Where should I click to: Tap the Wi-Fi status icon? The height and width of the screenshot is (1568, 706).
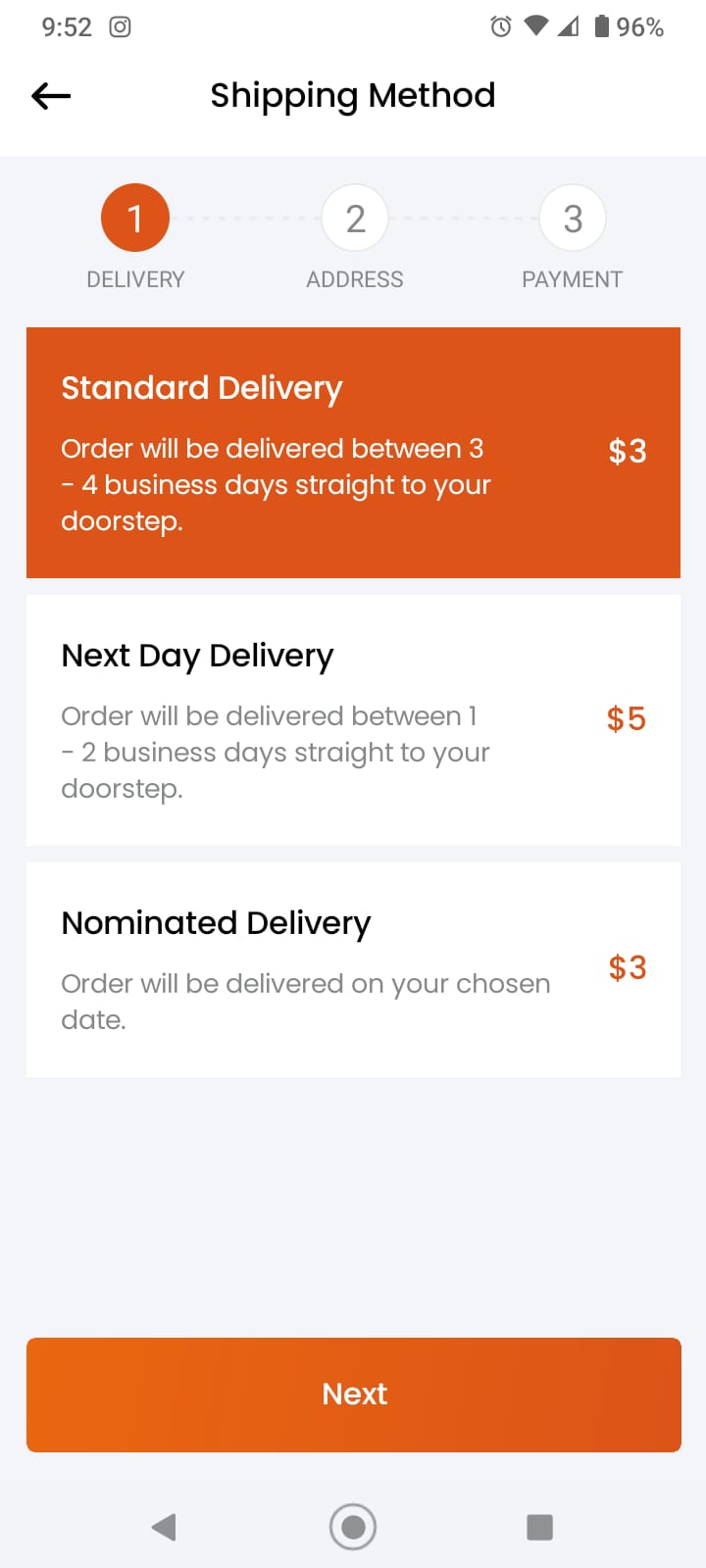pyautogui.click(x=537, y=27)
